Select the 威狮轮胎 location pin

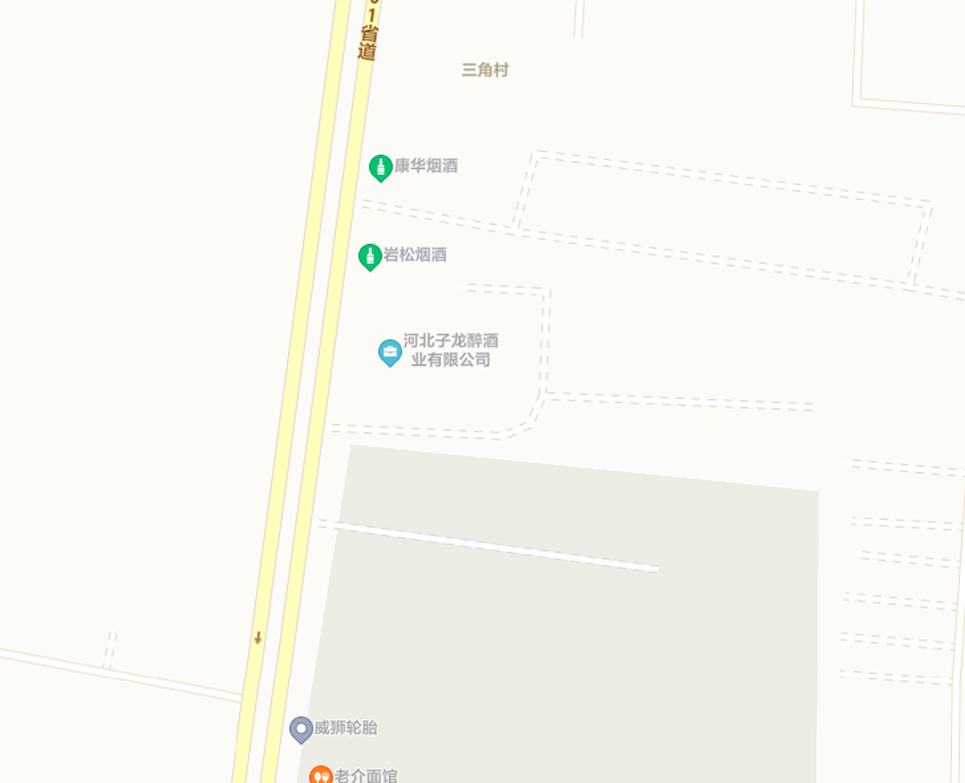pyautogui.click(x=301, y=729)
